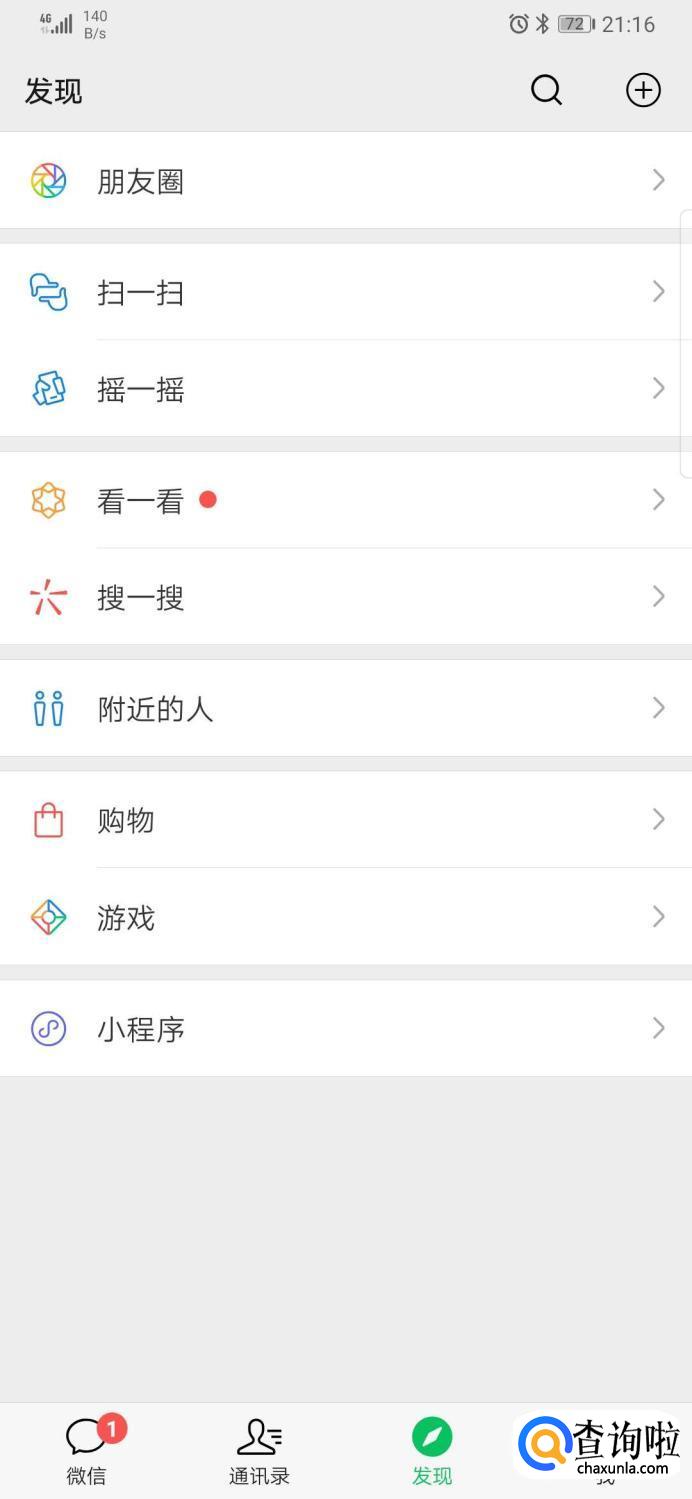Open the search icon in the top bar

click(546, 90)
